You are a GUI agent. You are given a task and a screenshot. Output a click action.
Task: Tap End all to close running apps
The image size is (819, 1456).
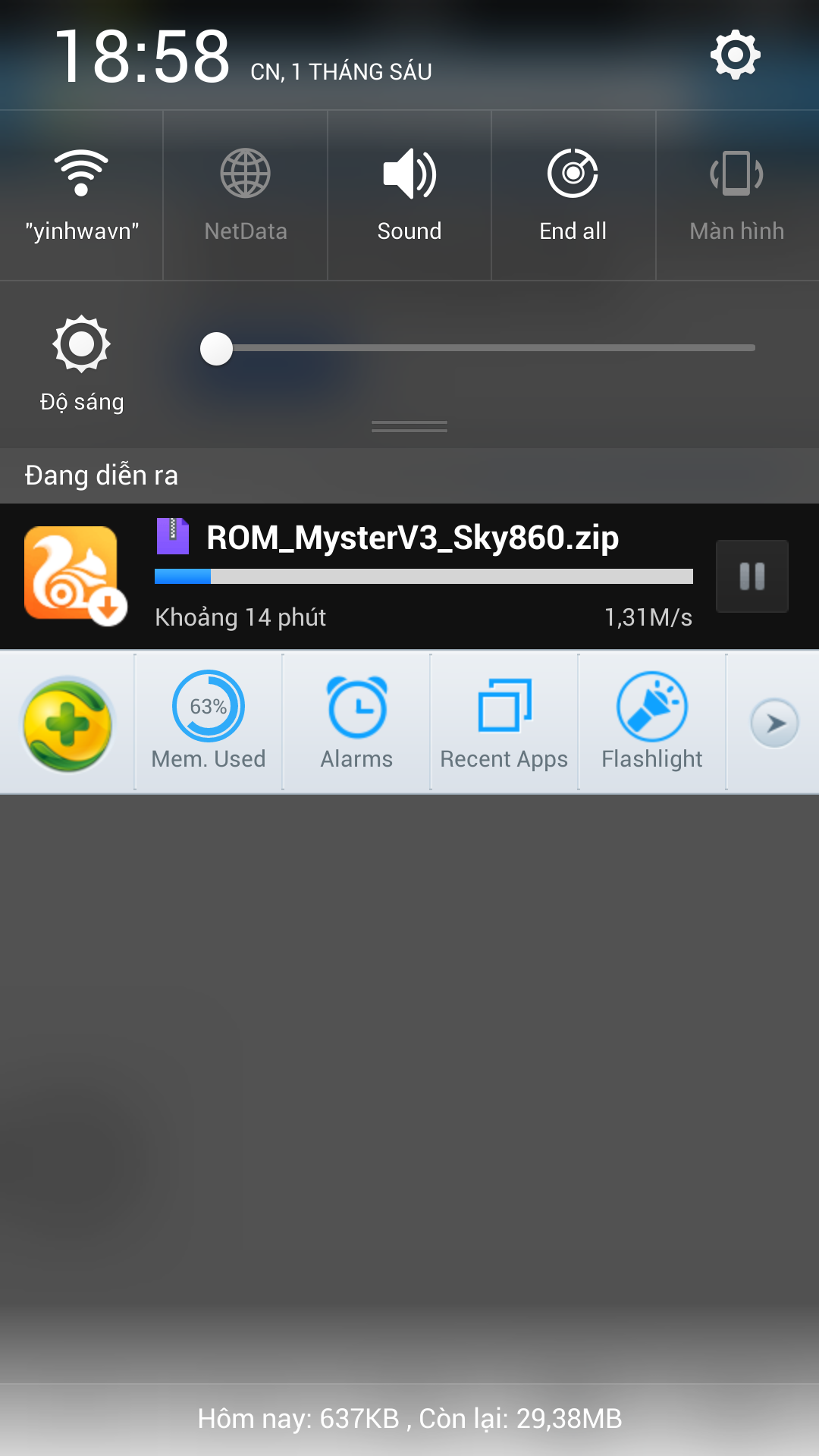573,196
